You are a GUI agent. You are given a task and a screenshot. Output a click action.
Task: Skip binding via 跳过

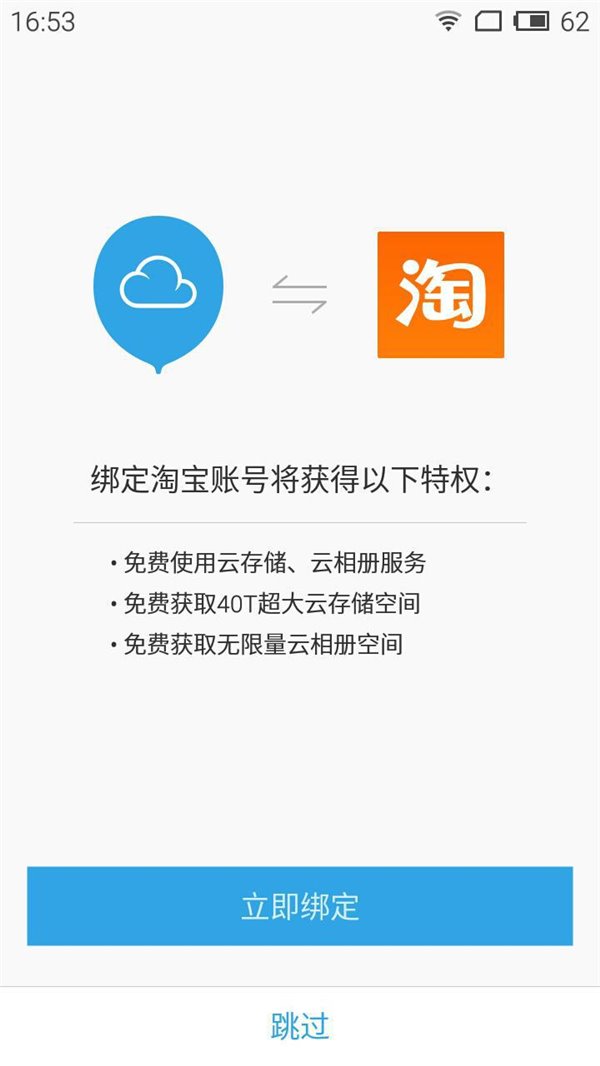[x=300, y=1026]
